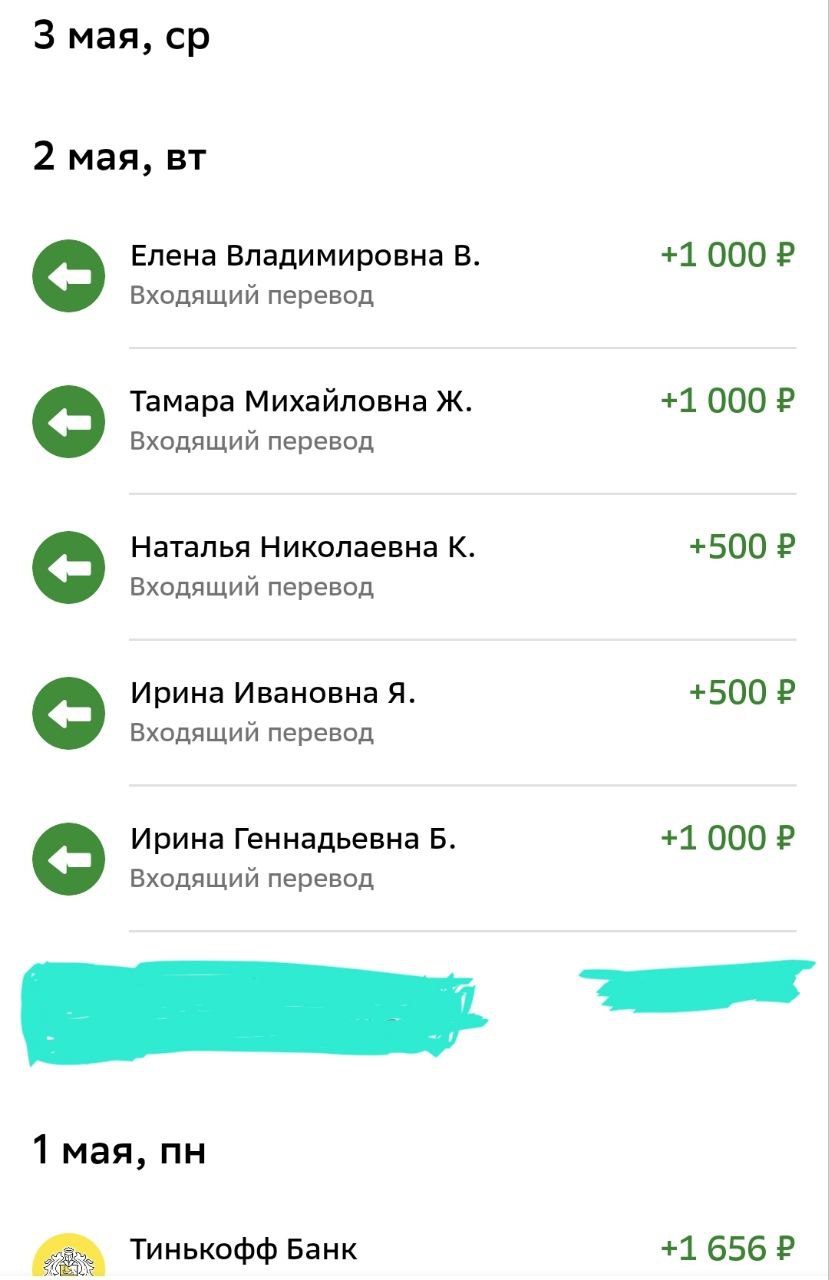View the Тинькофф Банк transaction
Image resolution: width=829 pixels, height=1280 pixels.
coord(413,1252)
